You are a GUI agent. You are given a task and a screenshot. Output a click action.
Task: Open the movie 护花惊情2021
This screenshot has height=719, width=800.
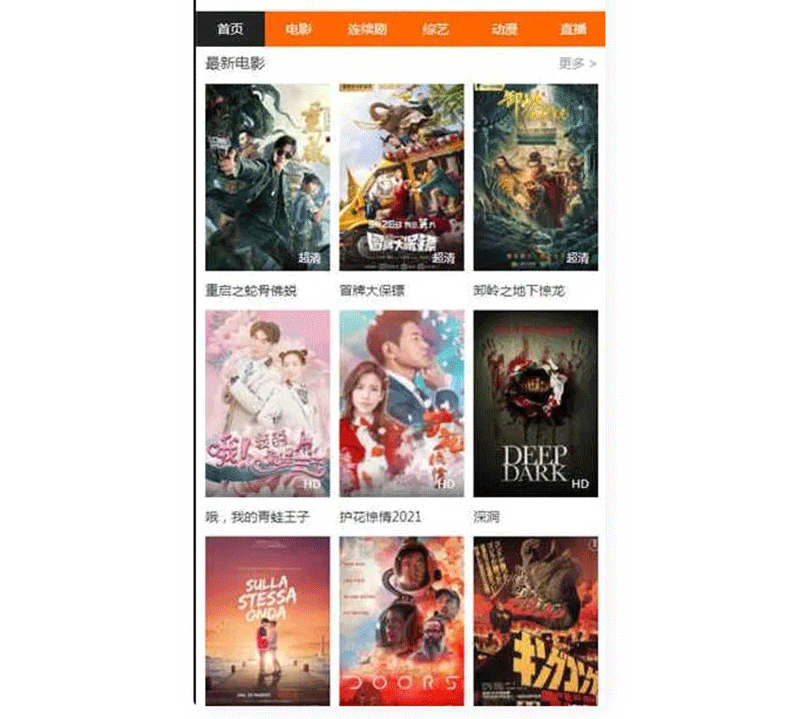pos(401,403)
